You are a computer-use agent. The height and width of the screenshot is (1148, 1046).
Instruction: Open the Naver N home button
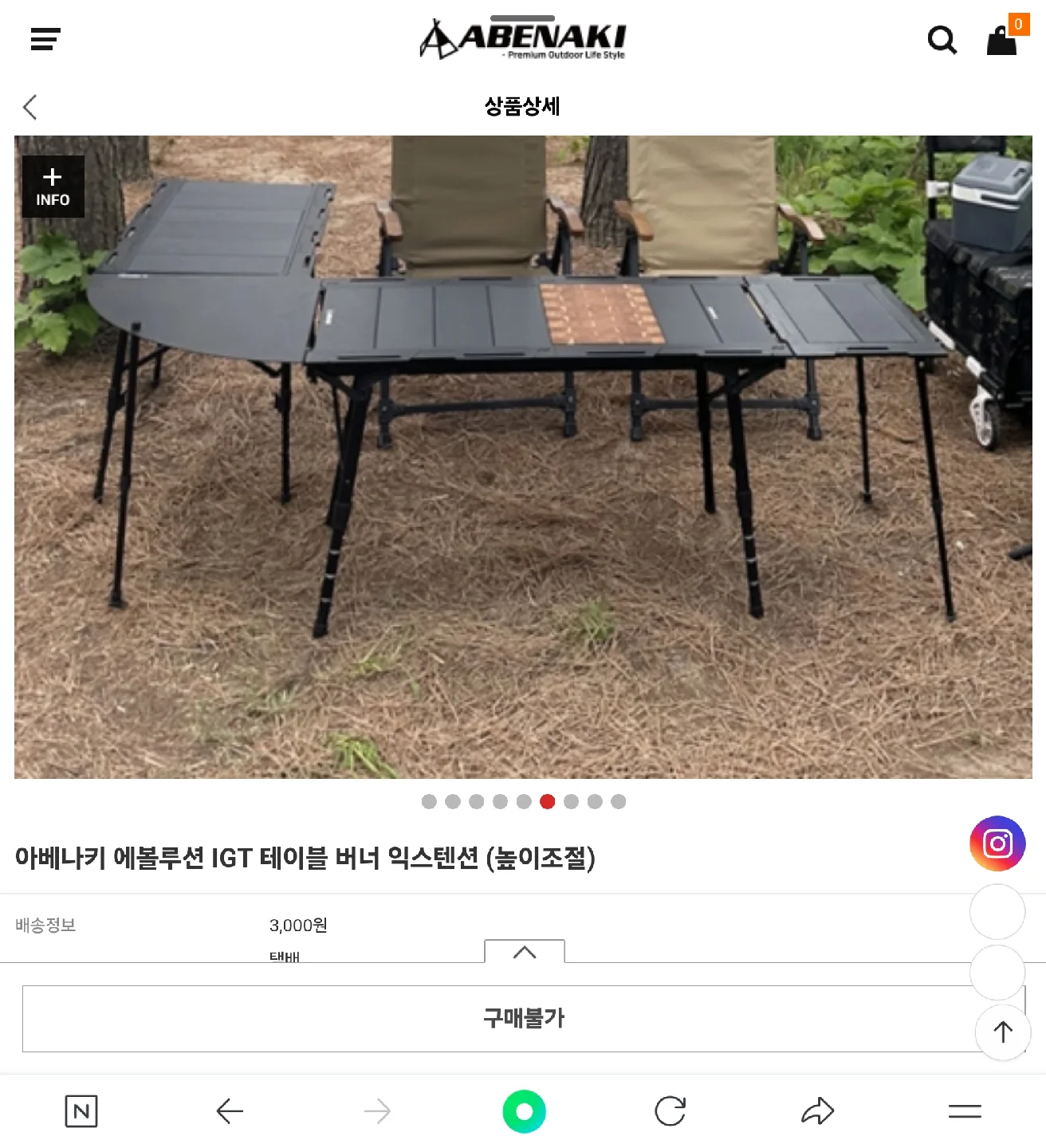coord(81,1111)
